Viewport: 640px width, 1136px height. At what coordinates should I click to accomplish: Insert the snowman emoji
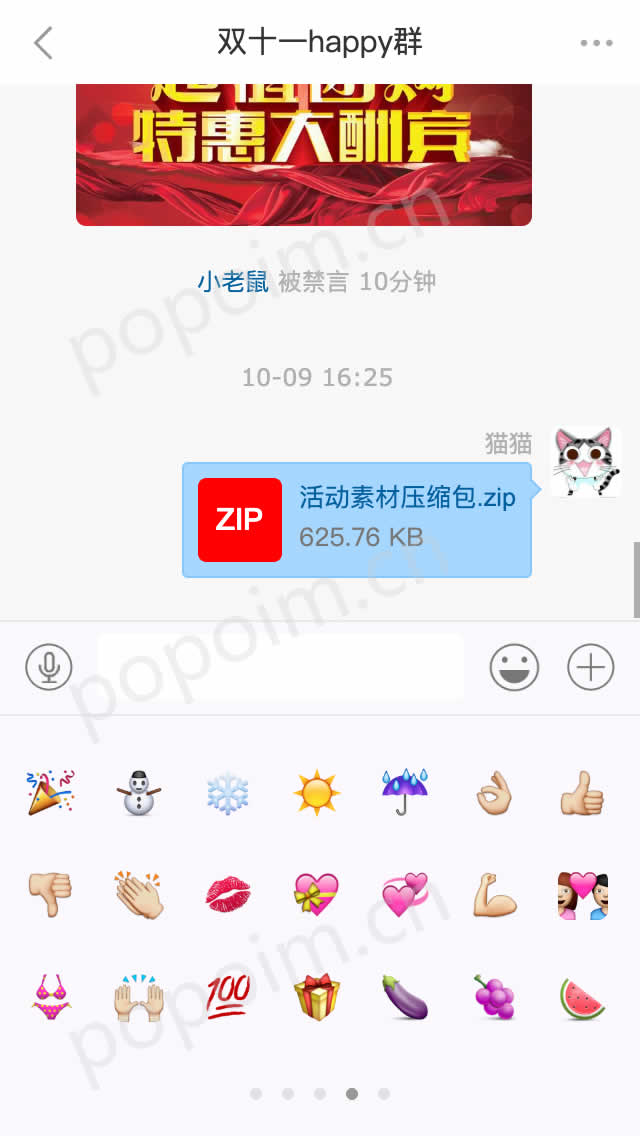tap(139, 793)
